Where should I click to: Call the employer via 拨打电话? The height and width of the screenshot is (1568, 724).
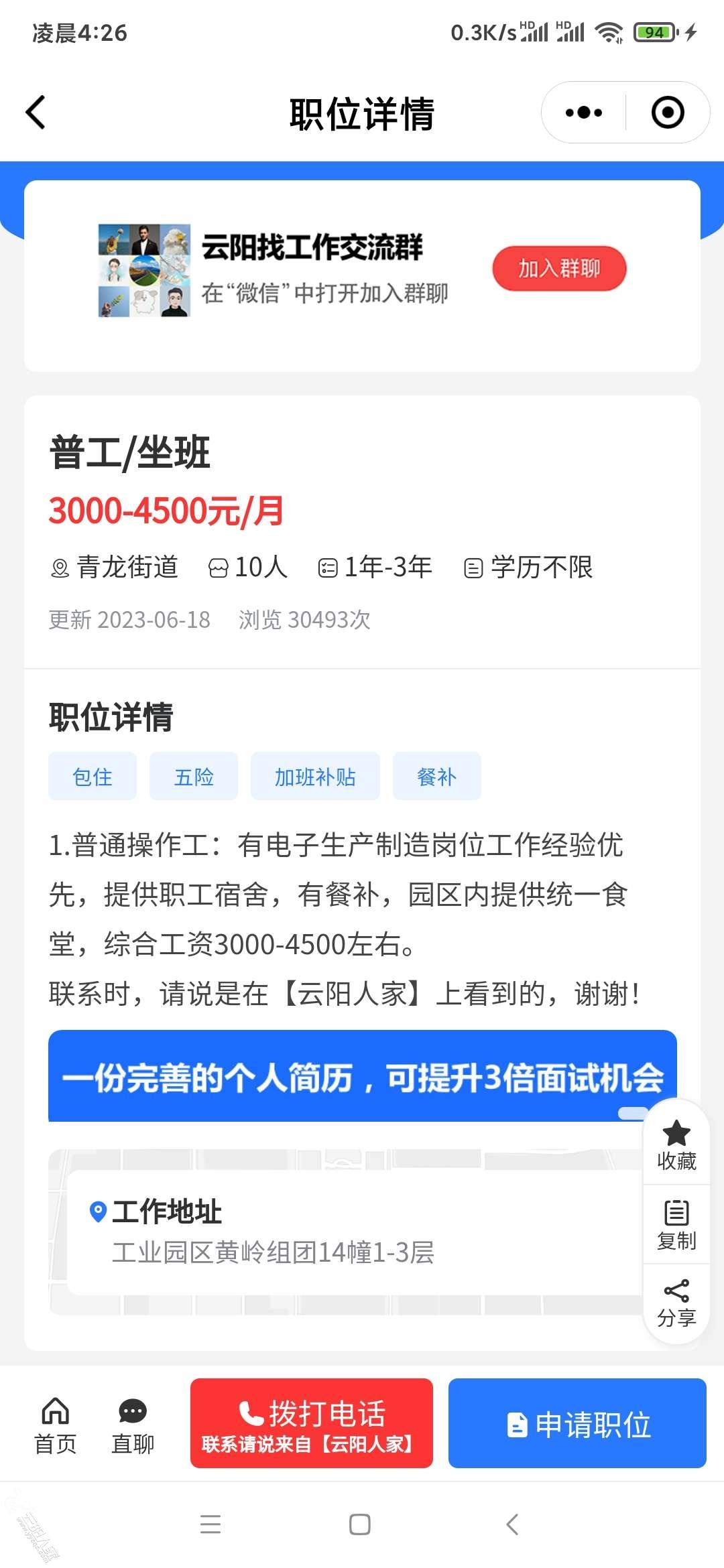[x=312, y=1423]
